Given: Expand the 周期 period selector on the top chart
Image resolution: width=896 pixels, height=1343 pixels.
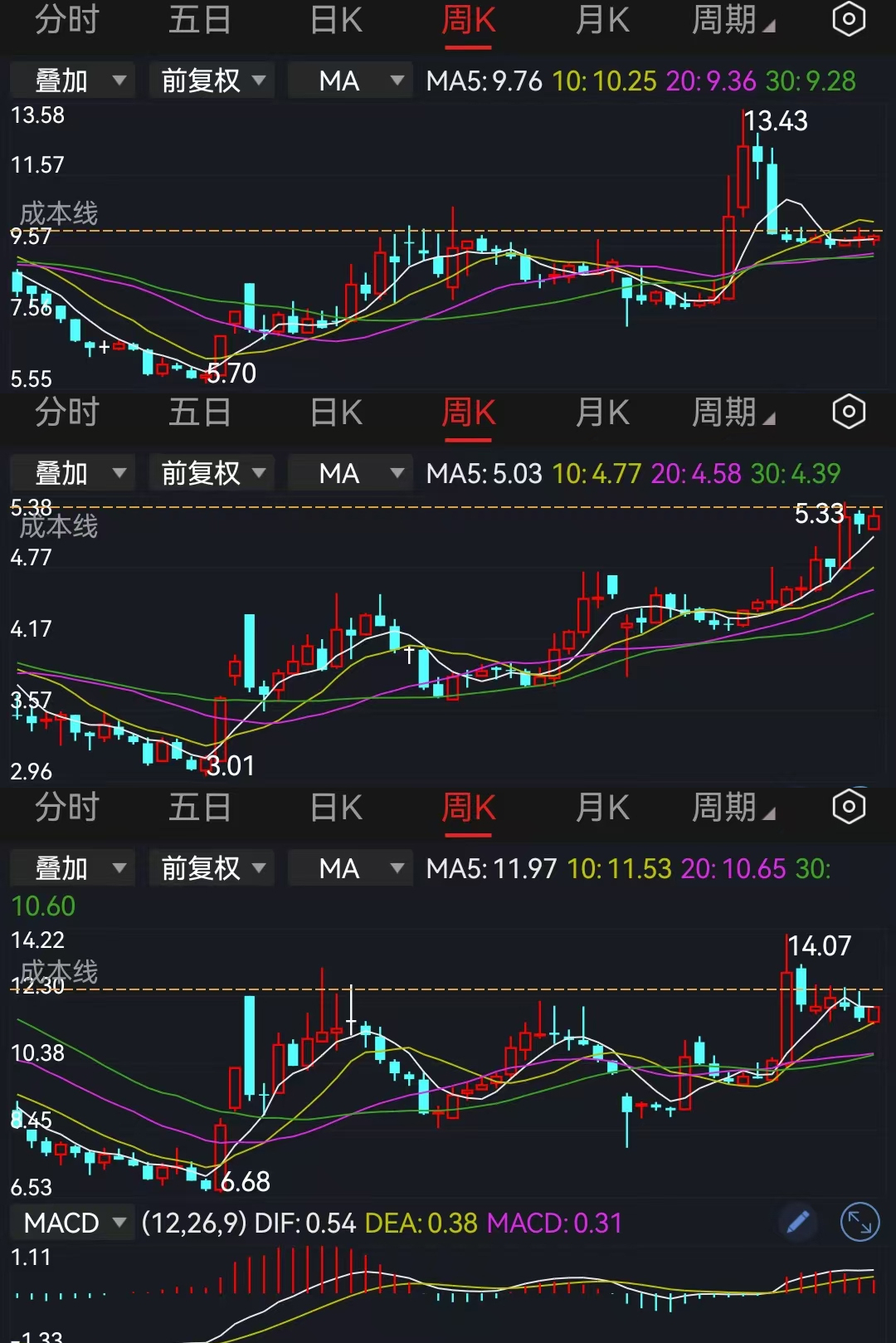Looking at the screenshot, I should [733, 18].
